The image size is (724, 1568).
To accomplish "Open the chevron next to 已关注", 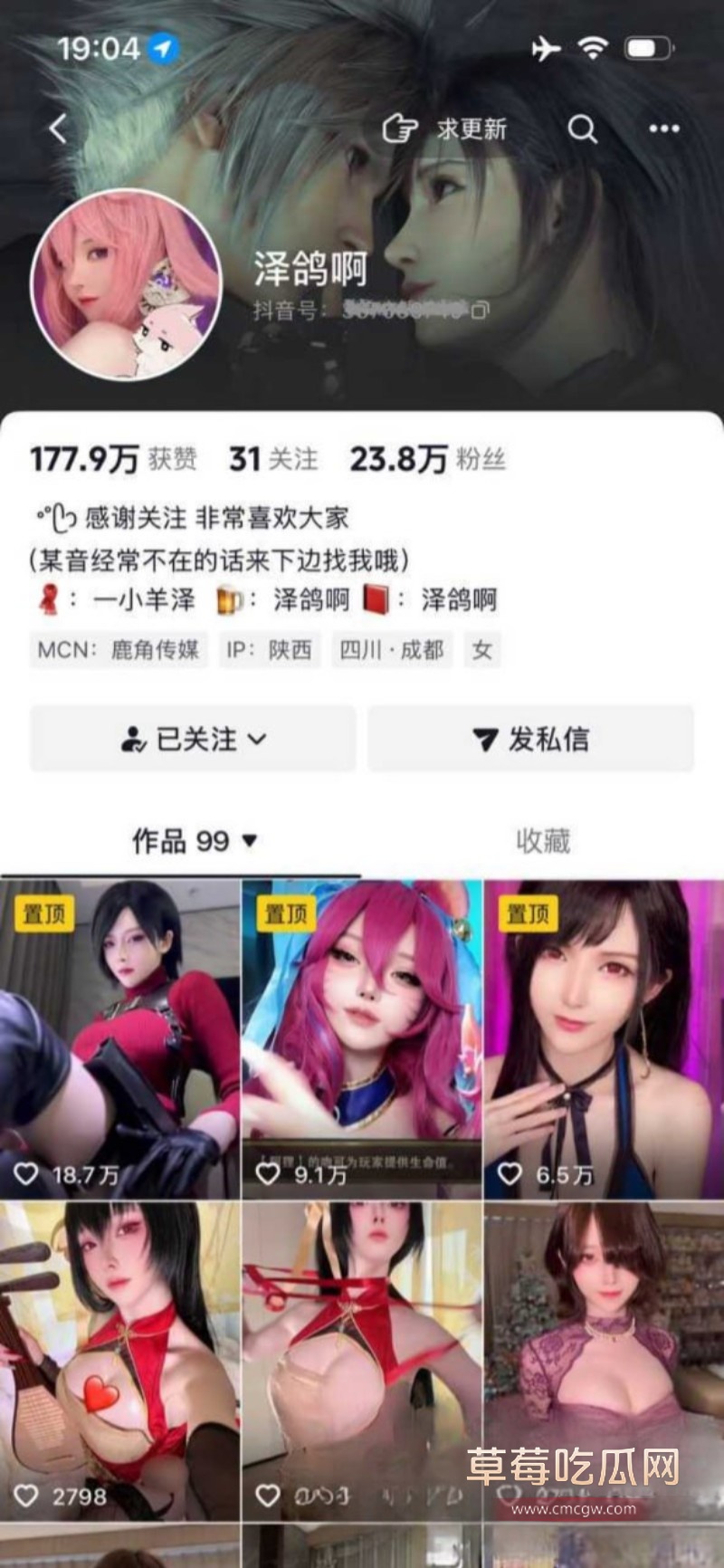I will pos(259,740).
